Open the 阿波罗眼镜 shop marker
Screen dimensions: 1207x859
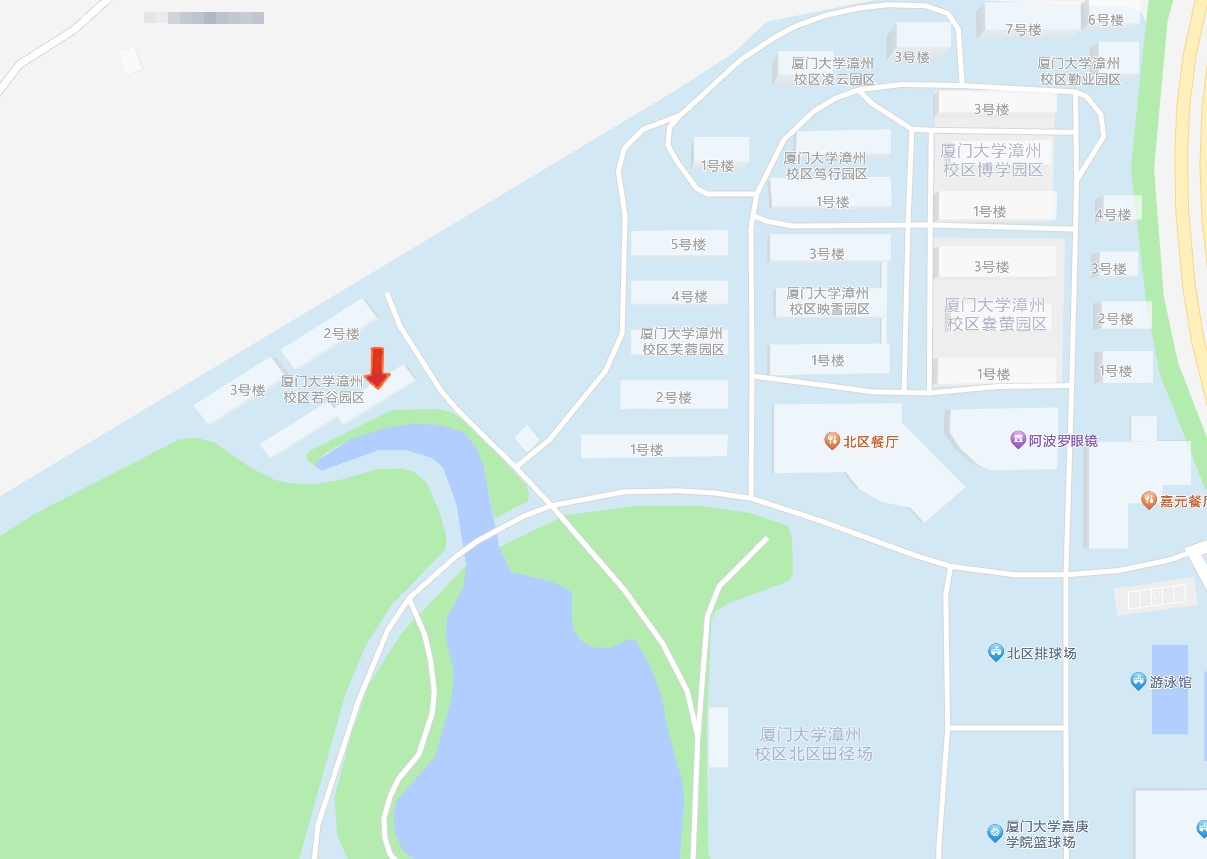pyautogui.click(x=1018, y=440)
